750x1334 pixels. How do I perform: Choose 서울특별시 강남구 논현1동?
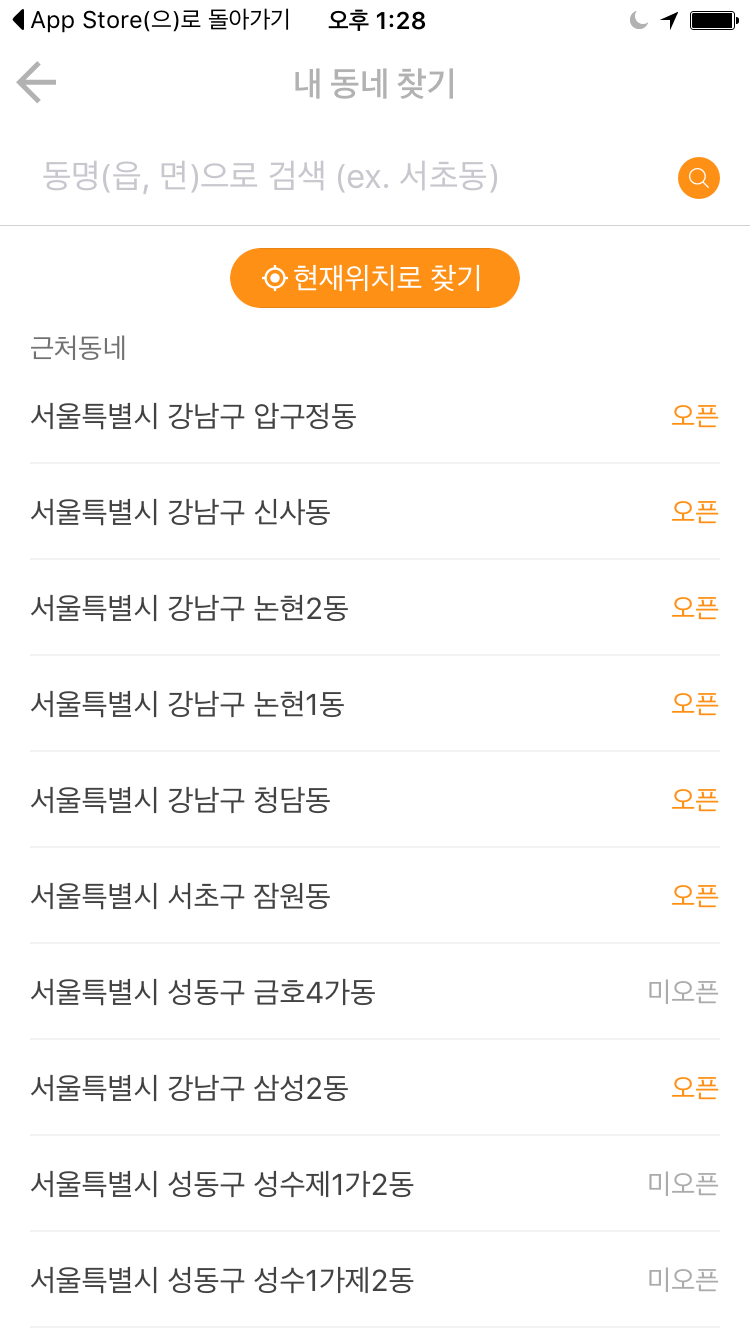coord(375,704)
